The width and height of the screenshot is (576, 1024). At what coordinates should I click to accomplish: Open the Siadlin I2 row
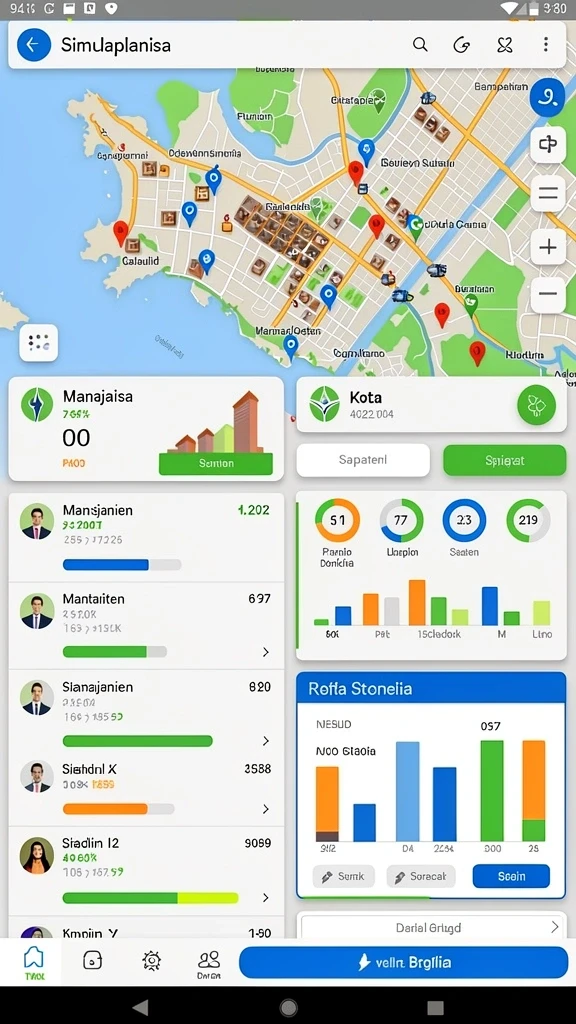tap(146, 871)
